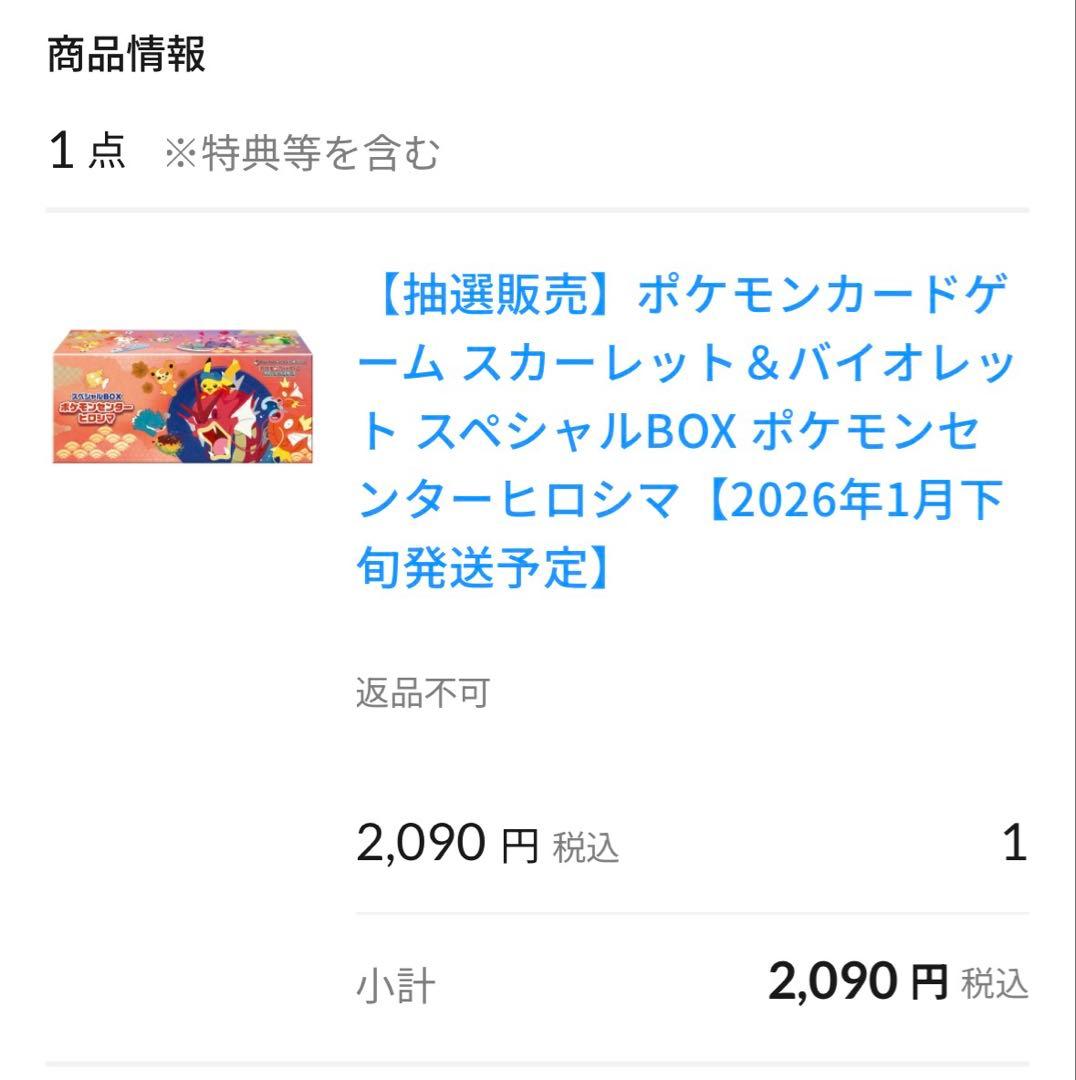Image resolution: width=1076 pixels, height=1080 pixels.
Task: Select the quantity value 1
Action: pos(1016,844)
